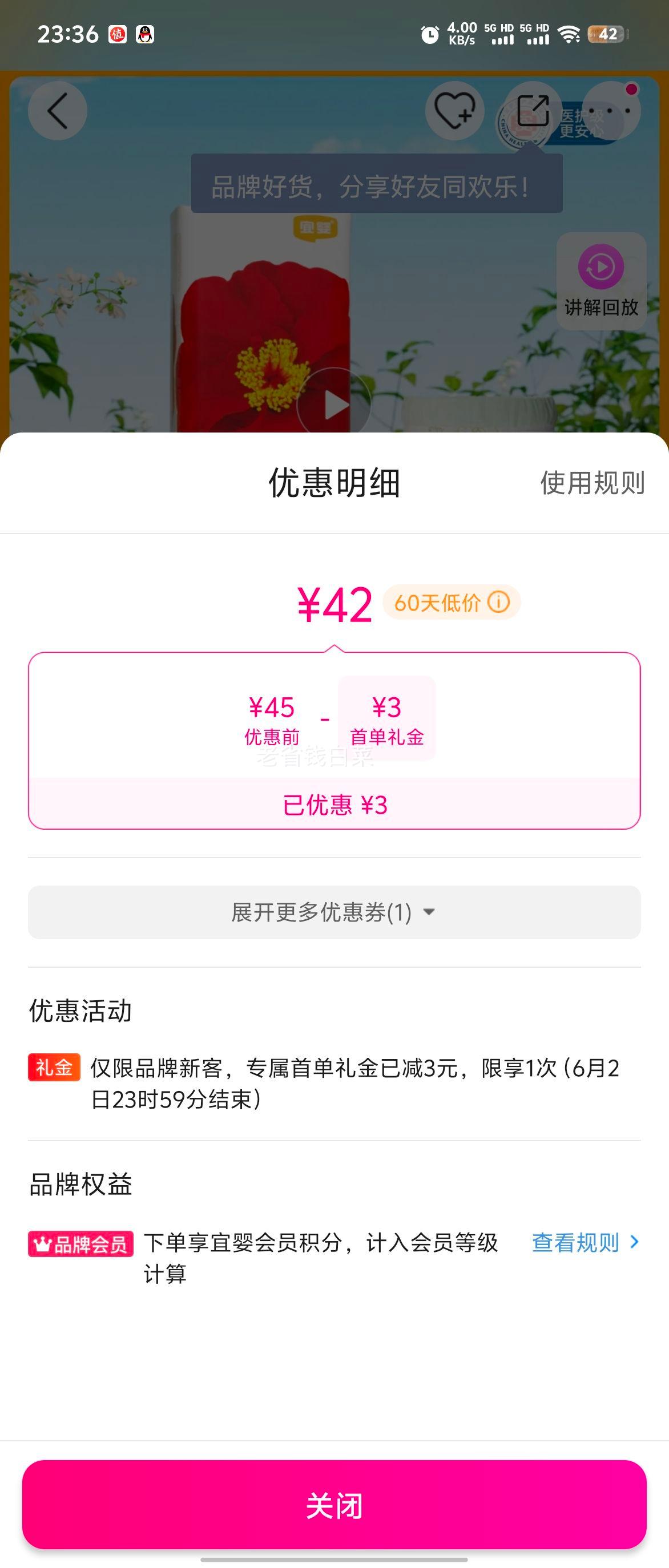Go back with the arrow
Image resolution: width=669 pixels, height=1568 pixels.
58,111
